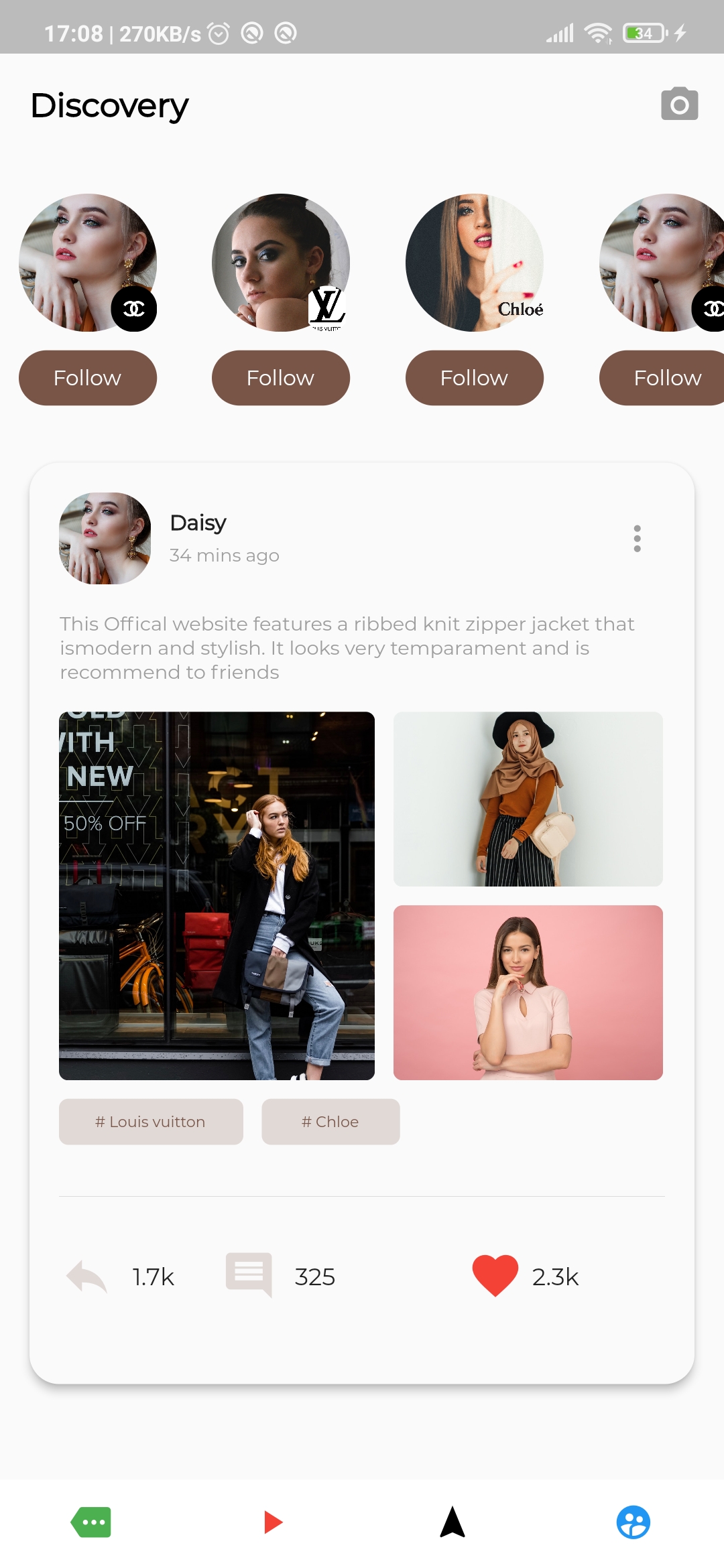Switch to the red play tab
This screenshot has height=1568, width=724.
[272, 1522]
